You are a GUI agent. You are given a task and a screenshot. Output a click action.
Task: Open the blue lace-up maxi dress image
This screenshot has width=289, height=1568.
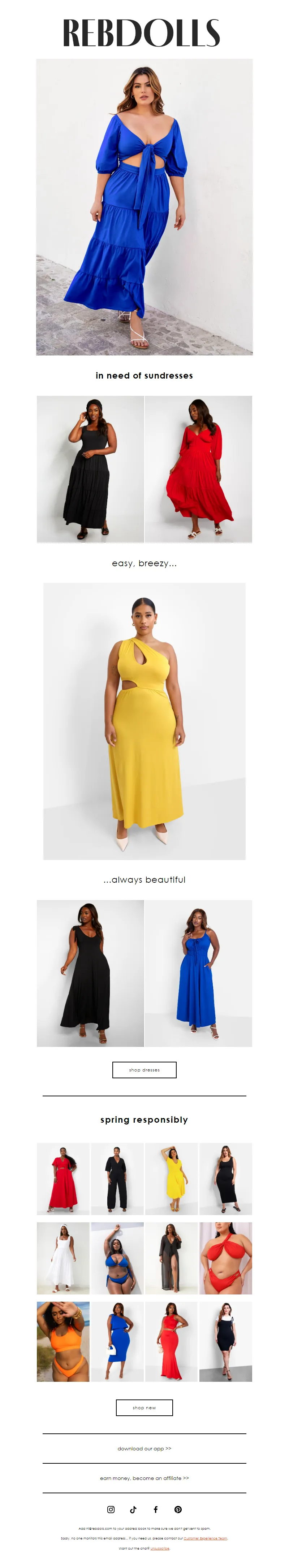(198, 973)
